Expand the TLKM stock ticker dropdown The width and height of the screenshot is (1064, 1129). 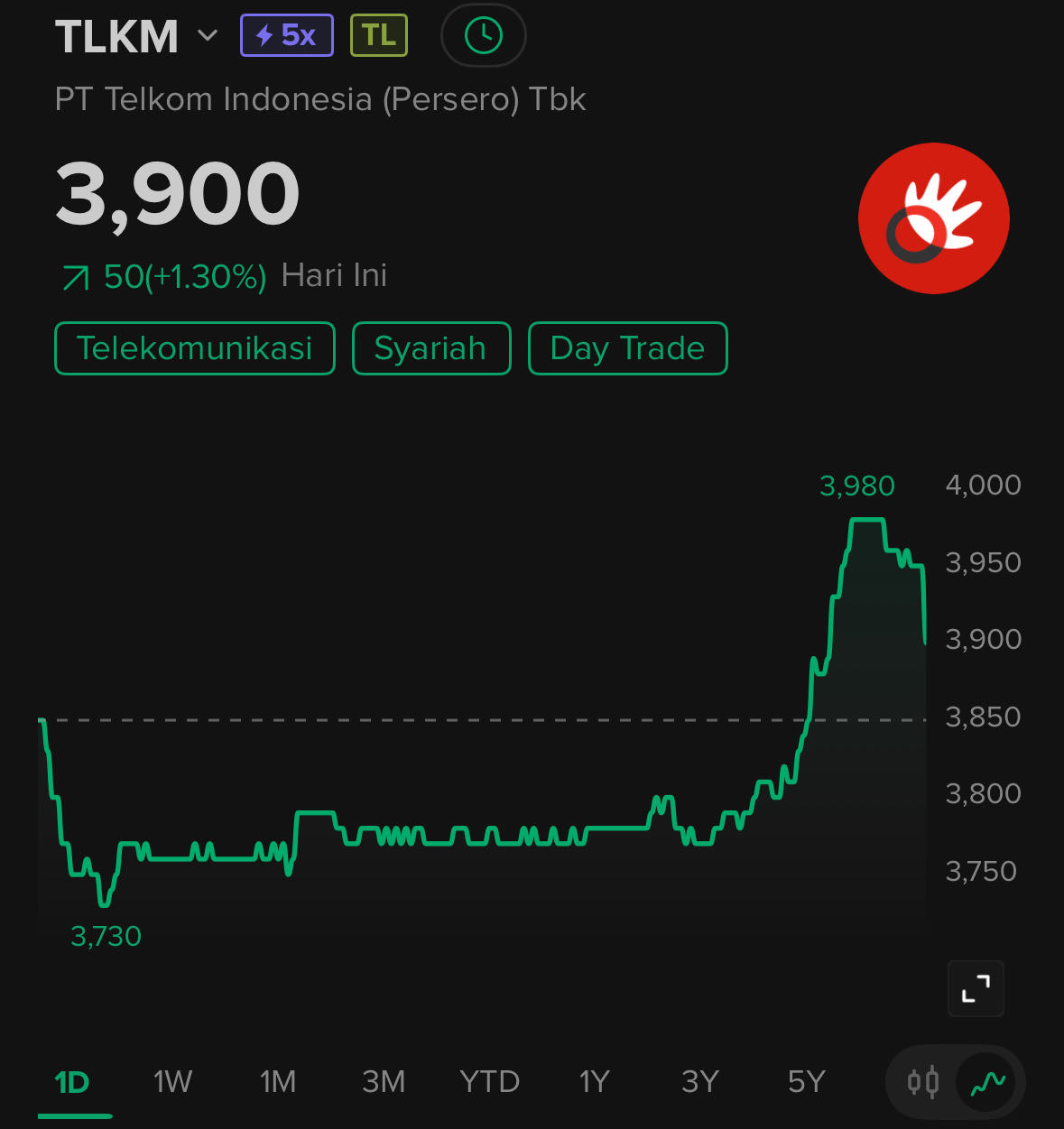click(x=208, y=36)
